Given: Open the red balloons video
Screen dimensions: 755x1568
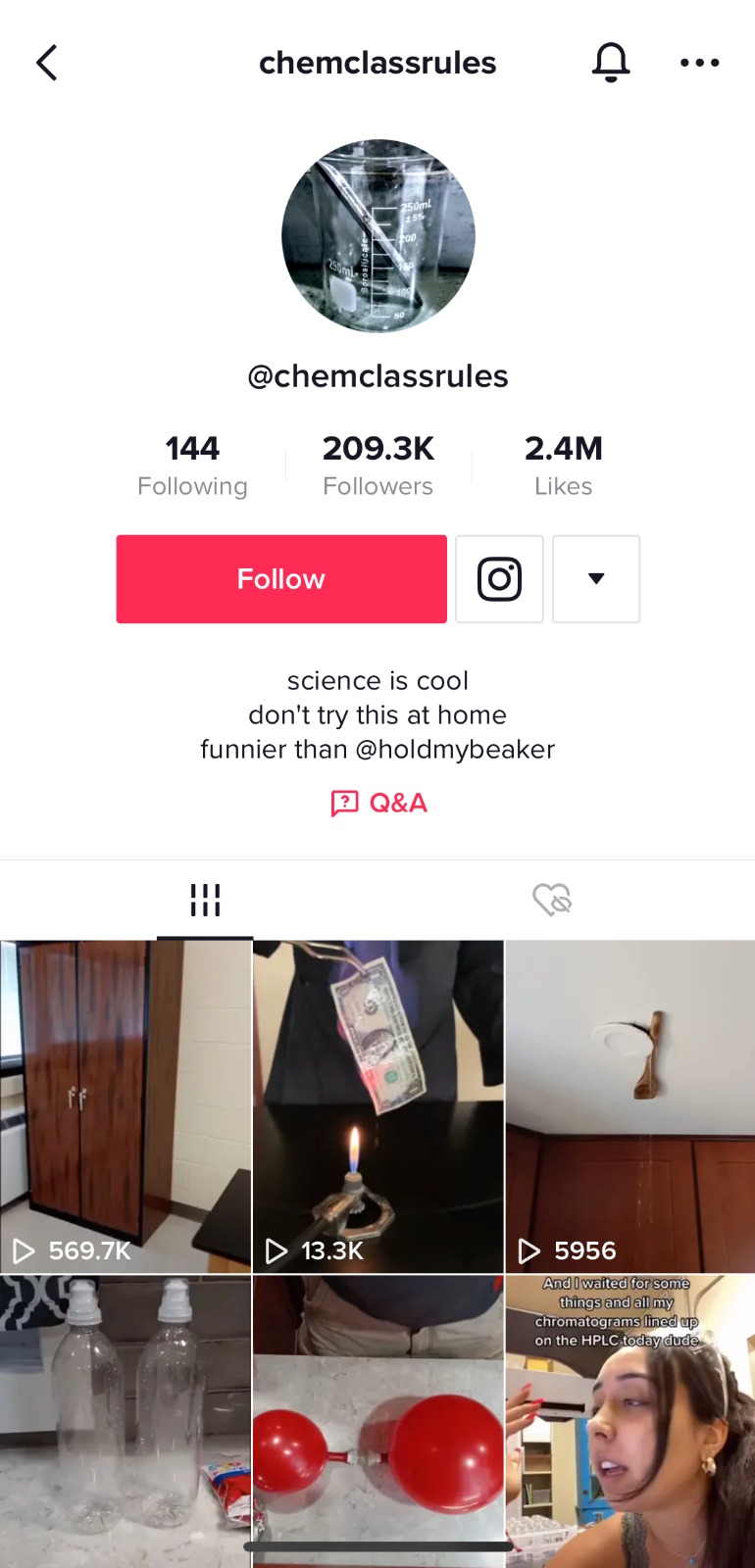Looking at the screenshot, I should pos(378,1421).
